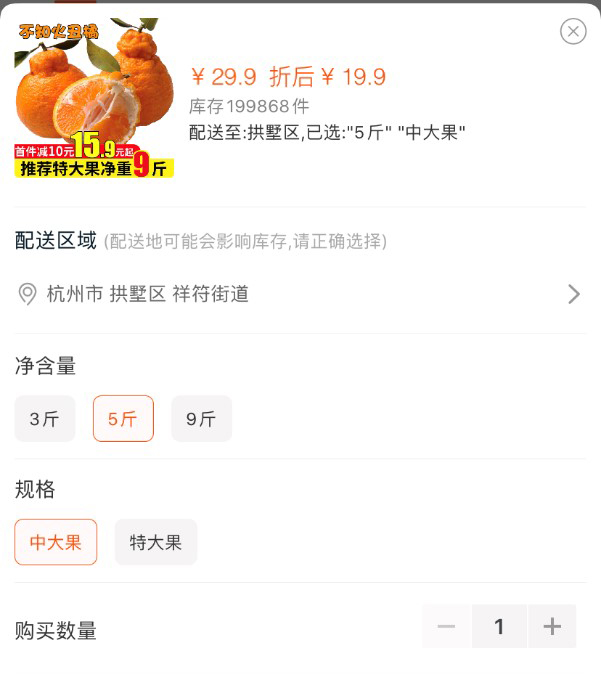
Task: Select the 3斤 net weight option
Action: pyautogui.click(x=45, y=419)
